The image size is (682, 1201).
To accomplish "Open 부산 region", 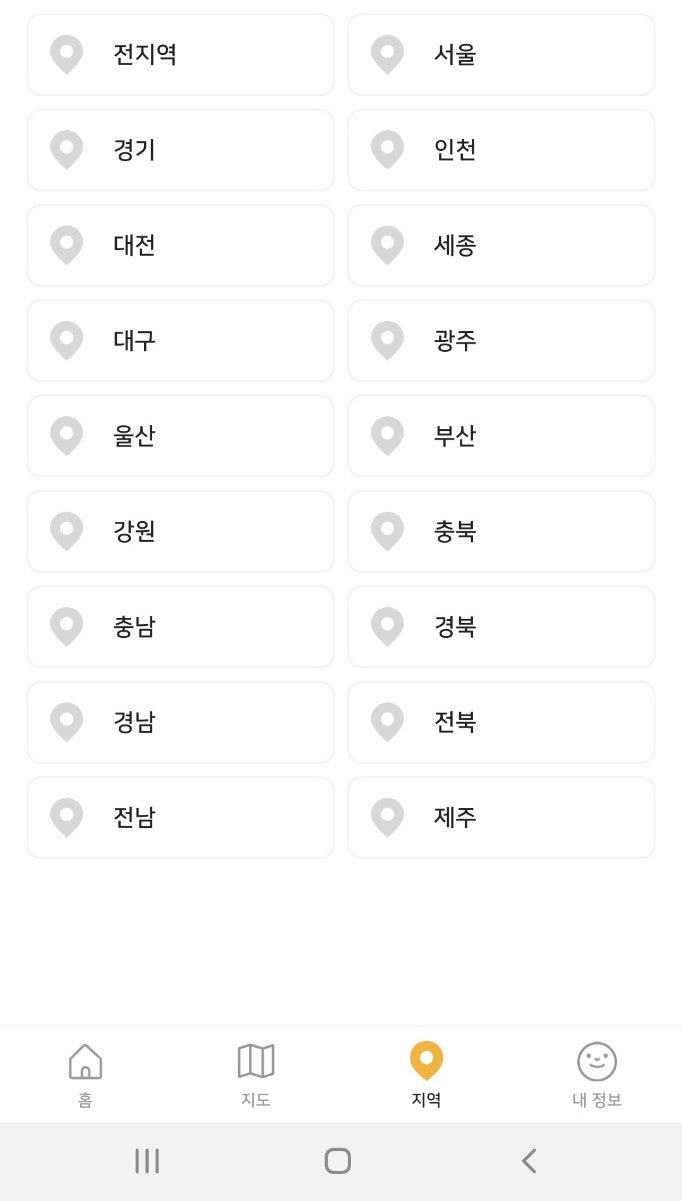I will point(501,436).
